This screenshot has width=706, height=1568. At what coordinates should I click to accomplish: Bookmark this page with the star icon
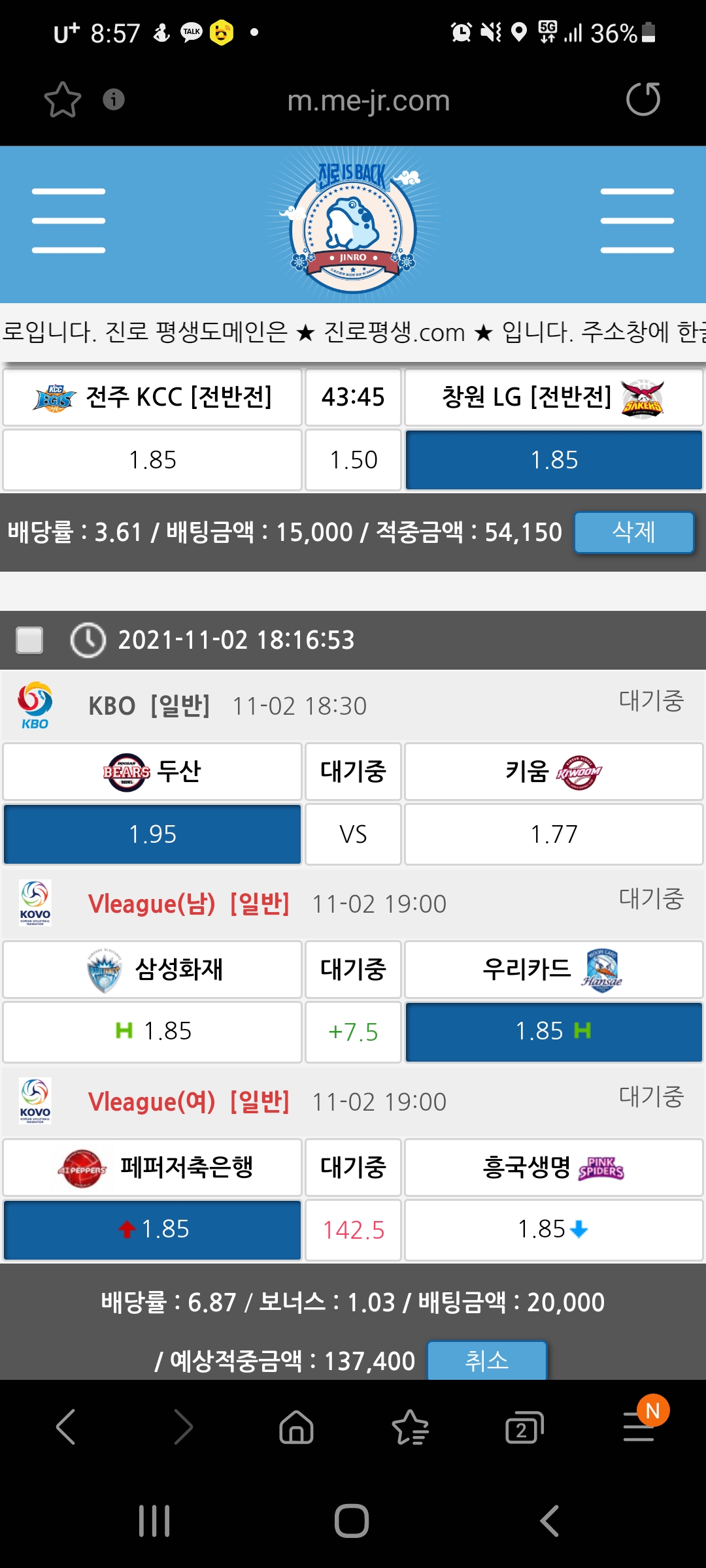pos(62,100)
